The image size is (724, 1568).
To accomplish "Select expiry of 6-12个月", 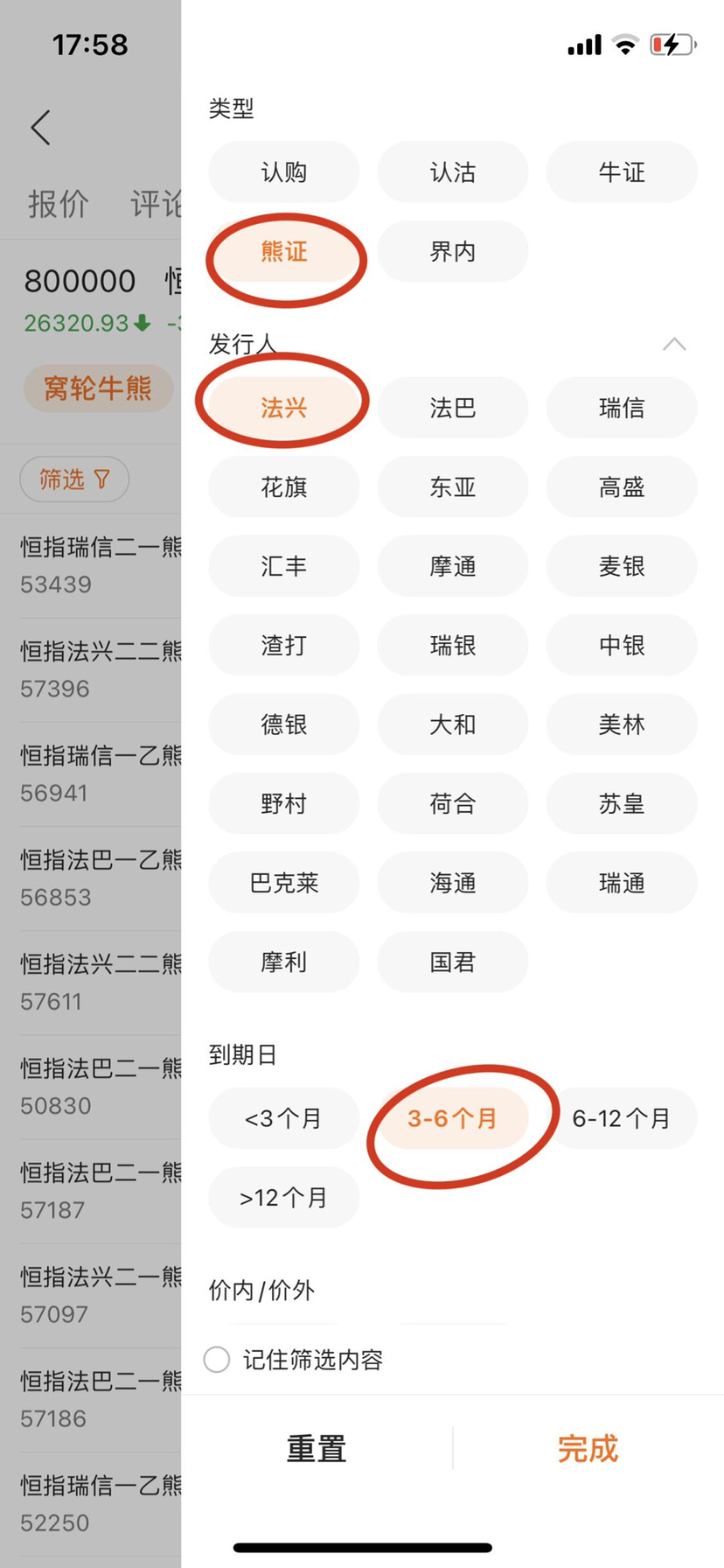I will 621,1118.
